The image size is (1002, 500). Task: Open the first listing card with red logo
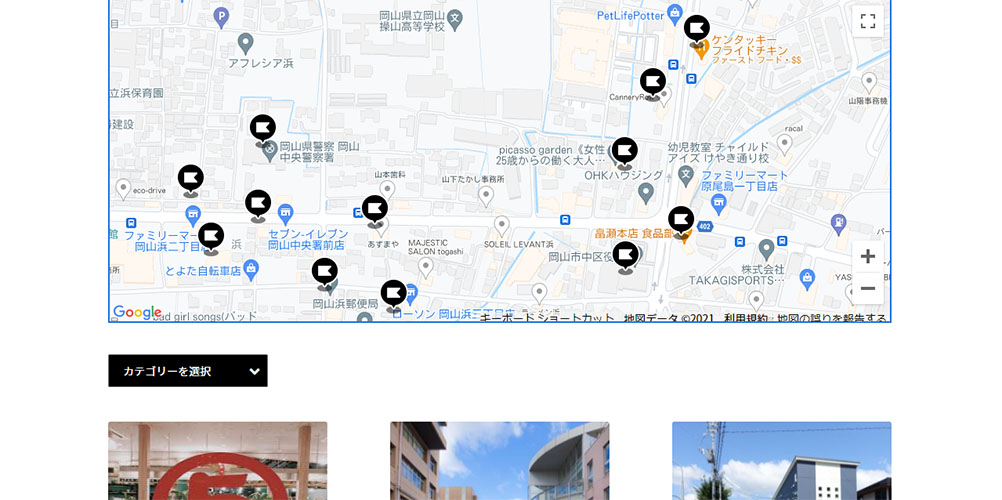tap(217, 461)
